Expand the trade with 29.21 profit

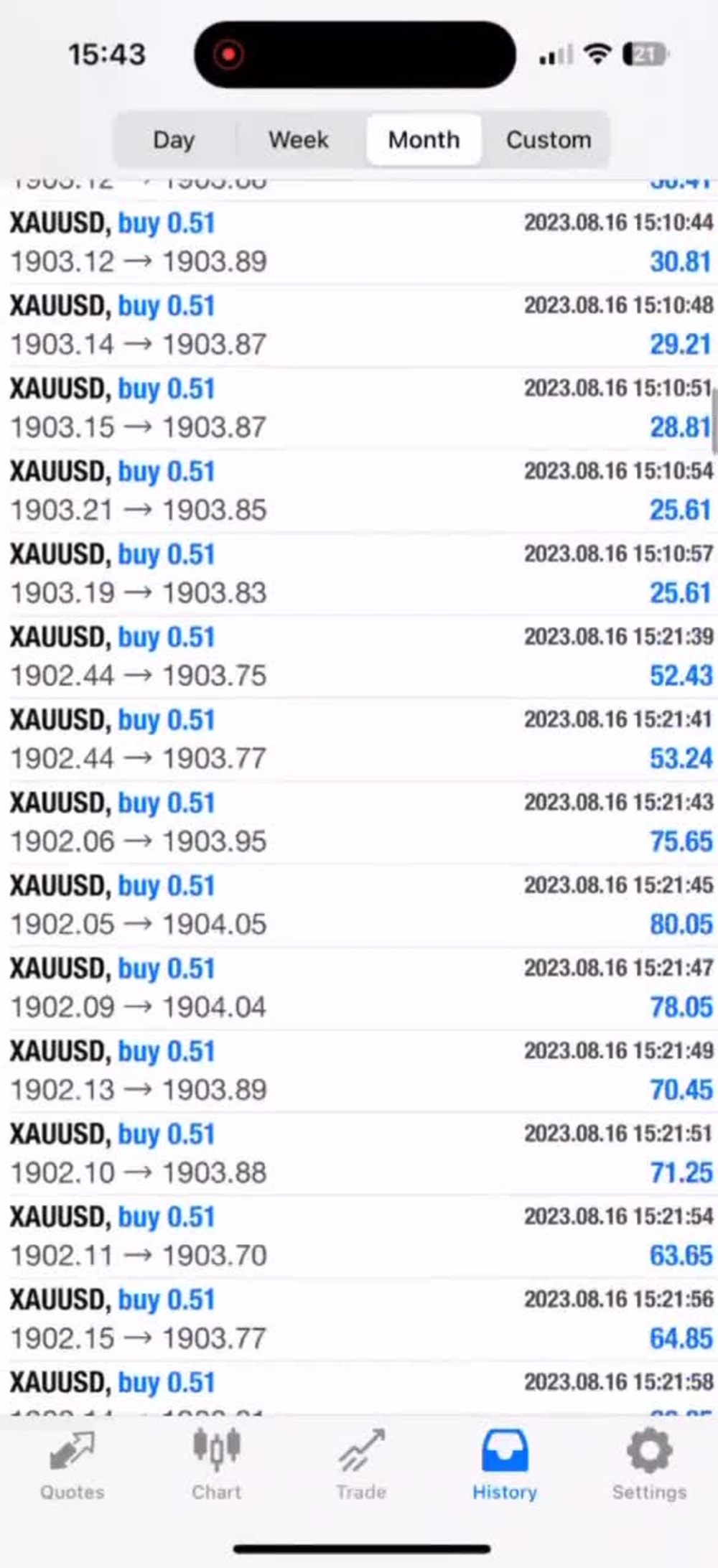coord(359,326)
